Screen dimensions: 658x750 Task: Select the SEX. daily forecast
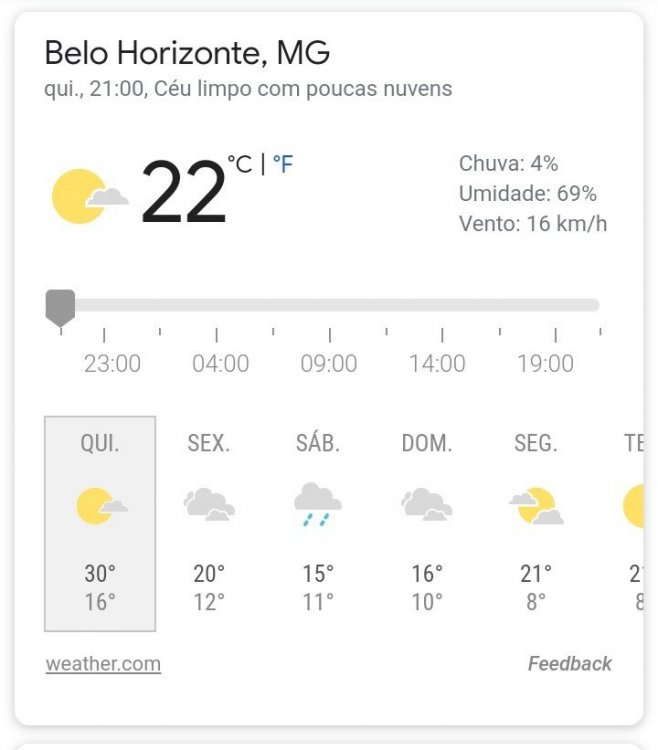(x=209, y=523)
